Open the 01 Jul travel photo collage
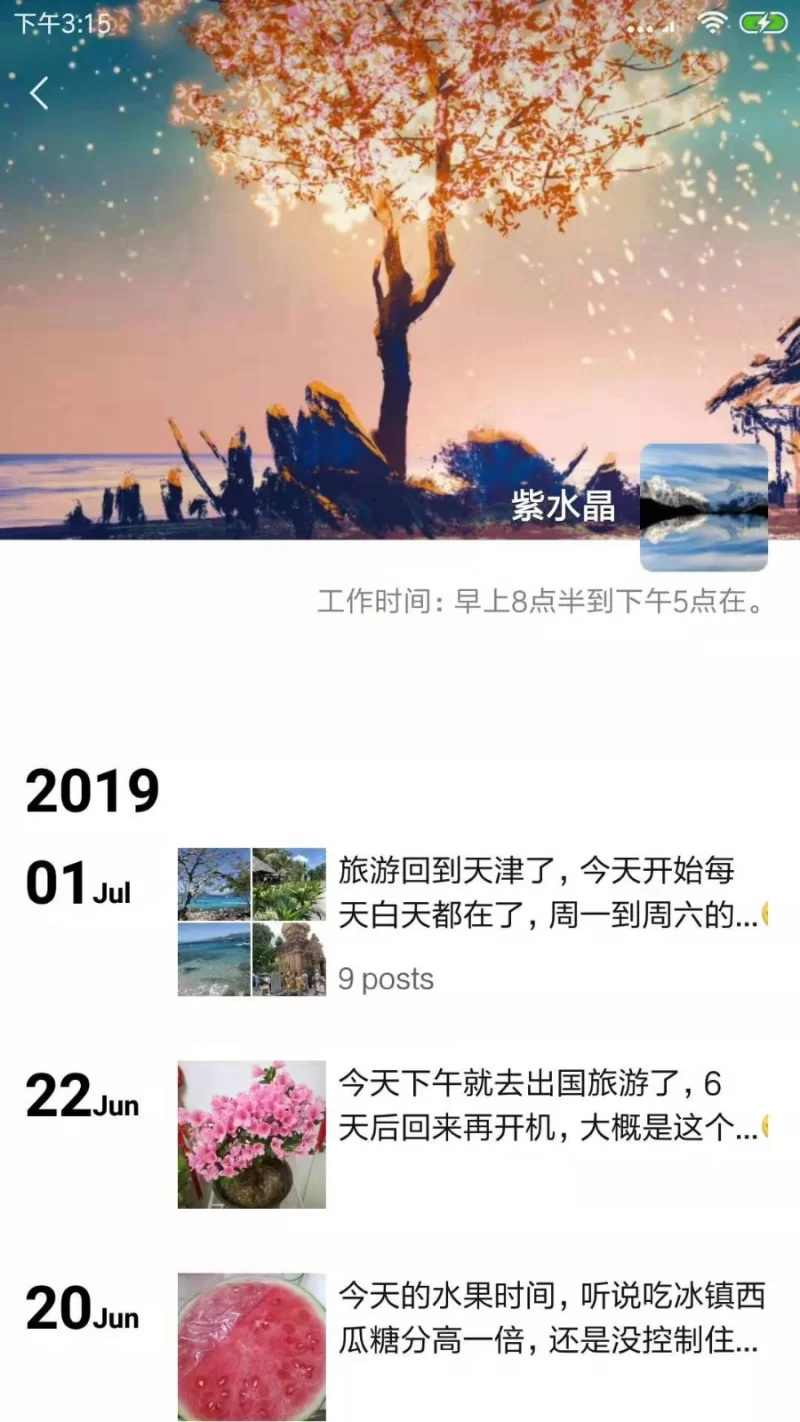Screen dimensions: 800x1422 coord(252,922)
